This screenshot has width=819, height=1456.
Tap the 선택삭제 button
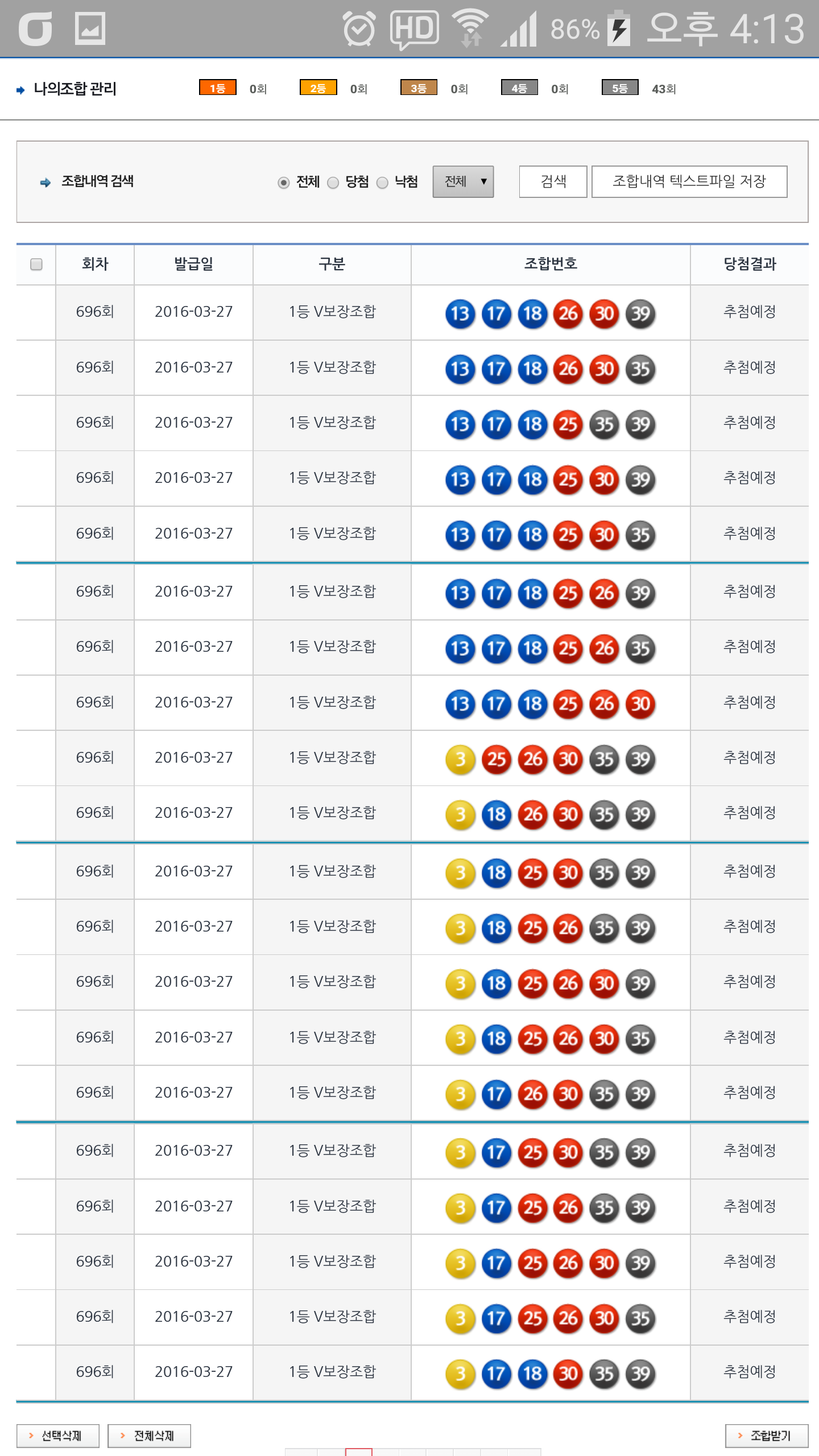tap(58, 1436)
